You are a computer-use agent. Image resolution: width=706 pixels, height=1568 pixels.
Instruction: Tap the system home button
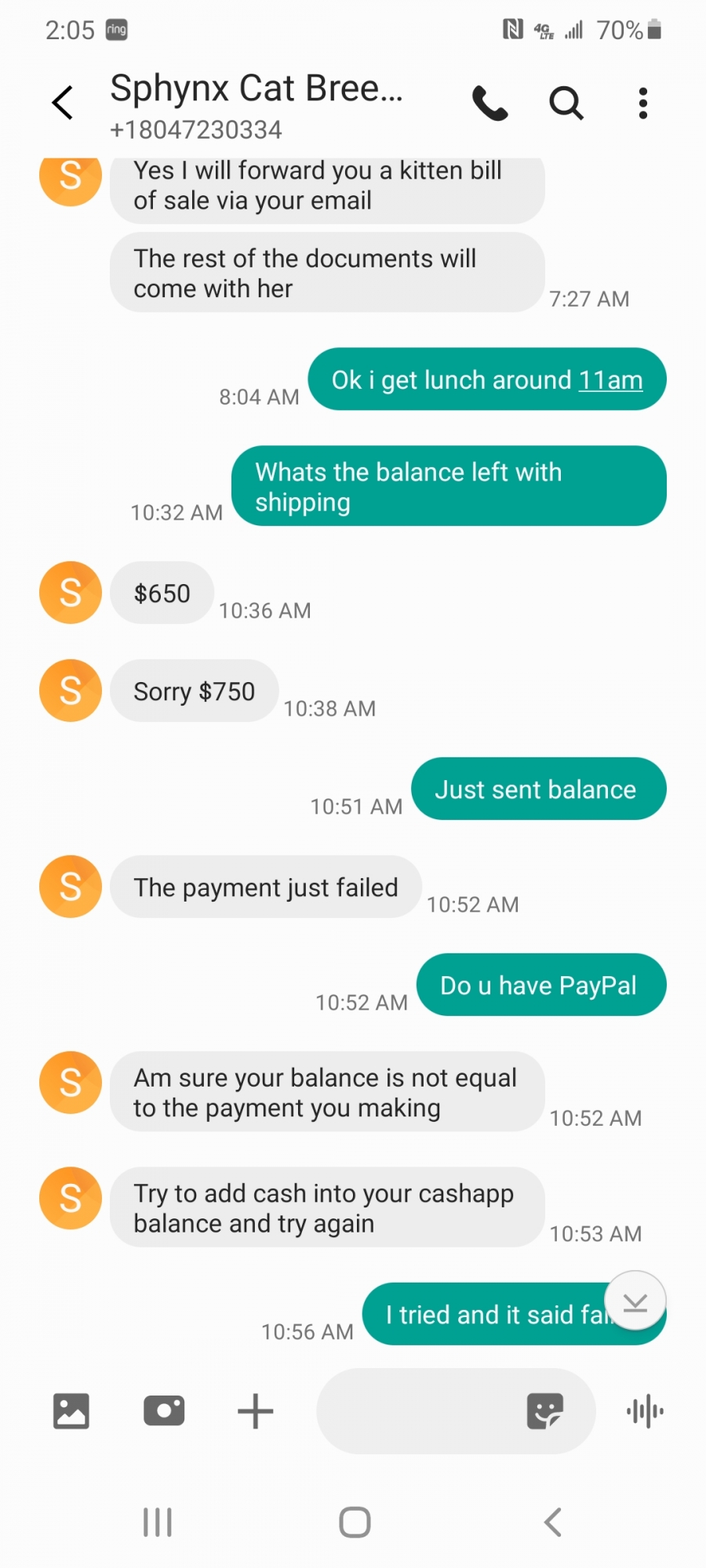(355, 1523)
